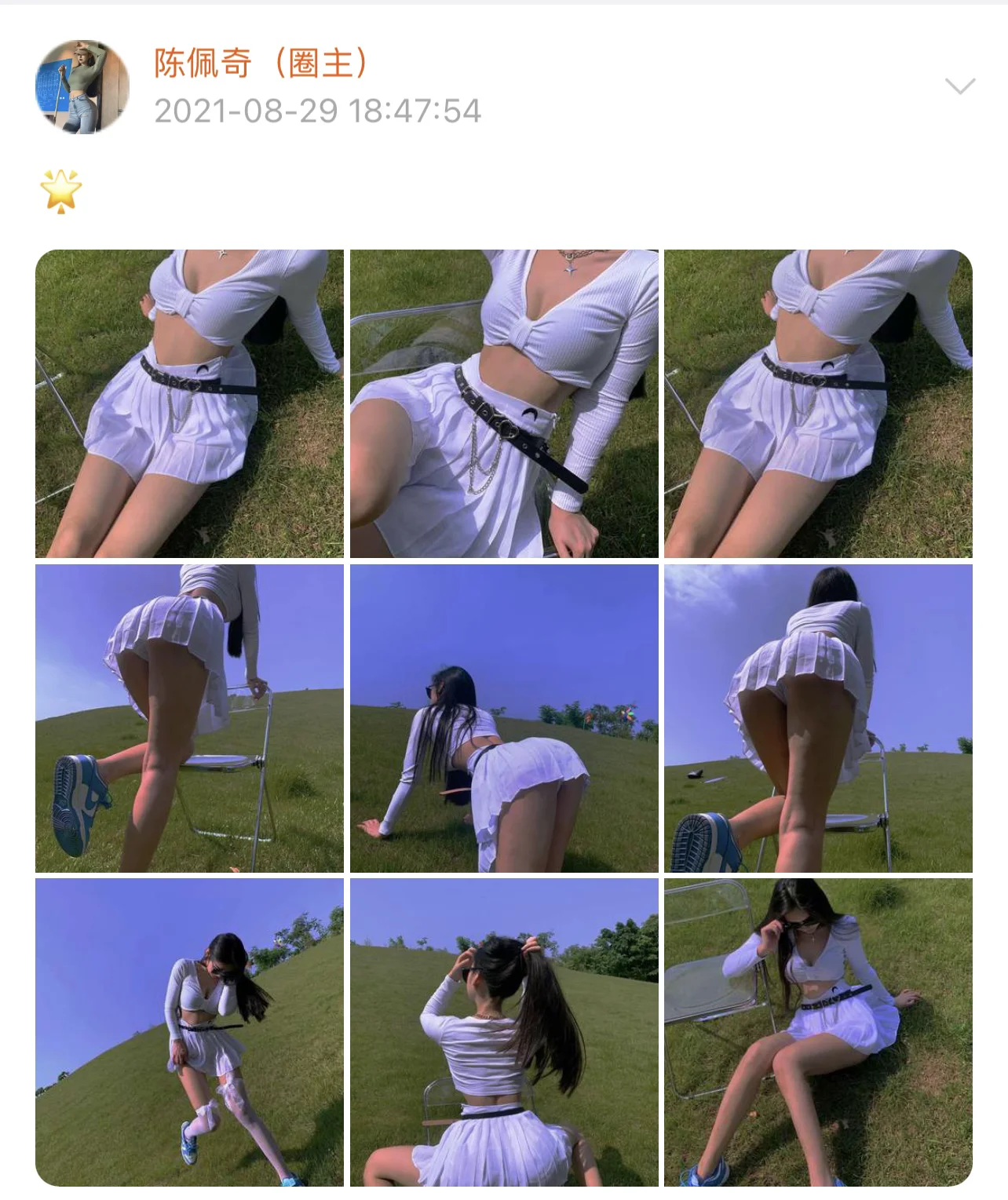Image resolution: width=1008 pixels, height=1200 pixels.
Task: Expand the post options chevron
Action: coord(960,86)
